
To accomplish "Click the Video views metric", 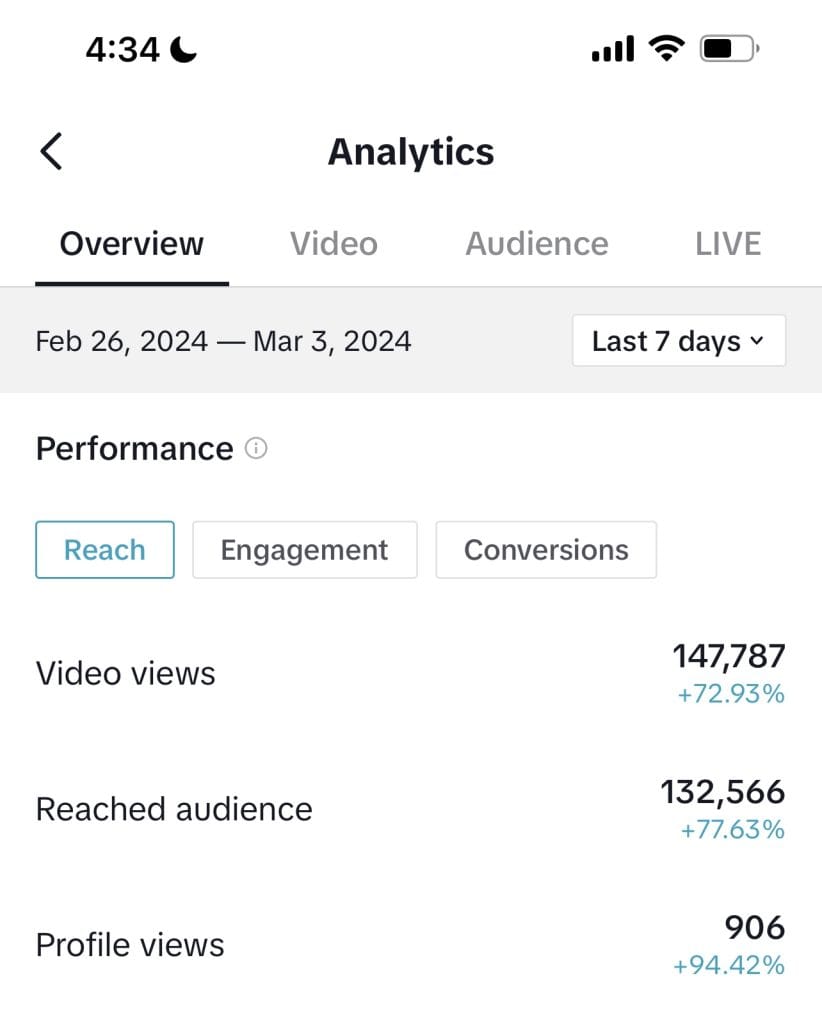I will pyautogui.click(x=124, y=672).
